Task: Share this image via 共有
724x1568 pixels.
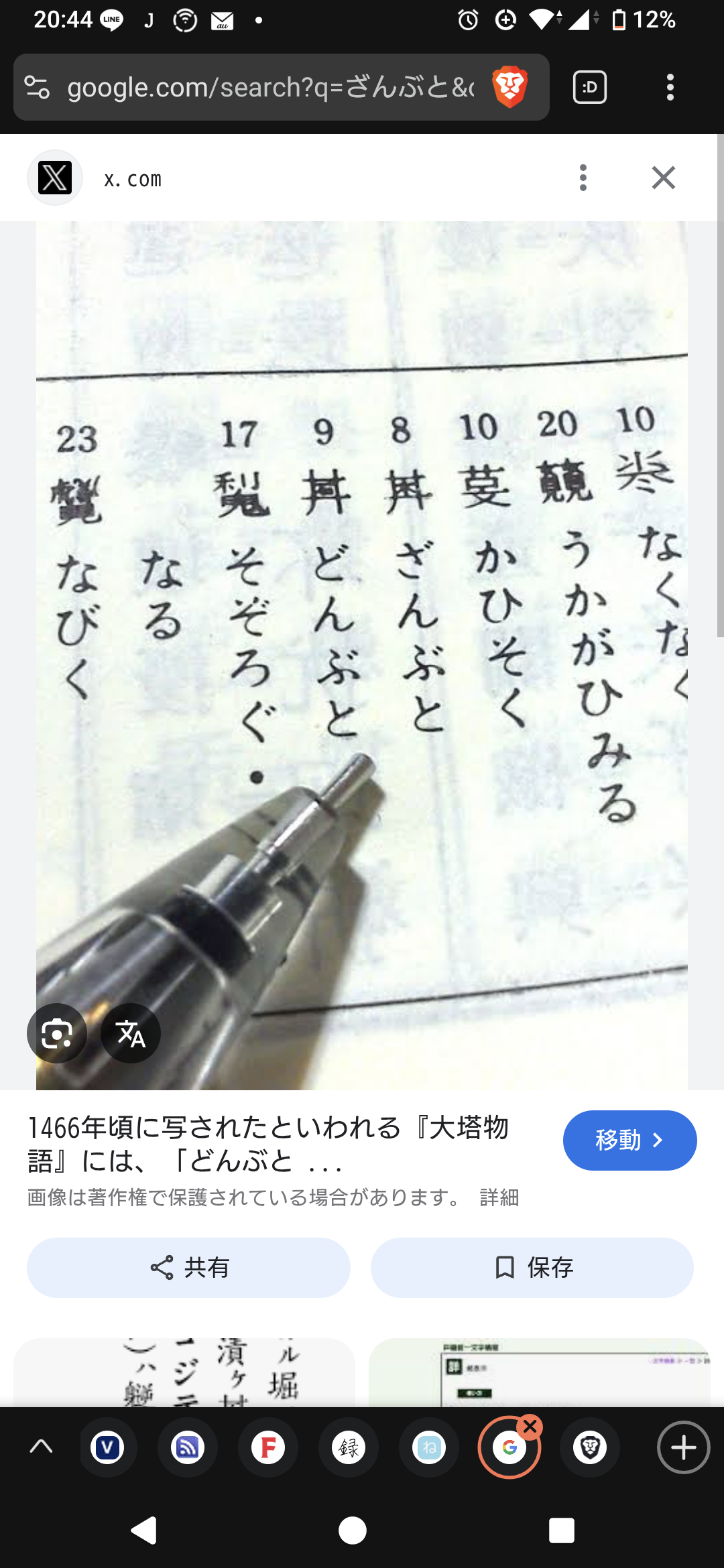Action: 188,1267
